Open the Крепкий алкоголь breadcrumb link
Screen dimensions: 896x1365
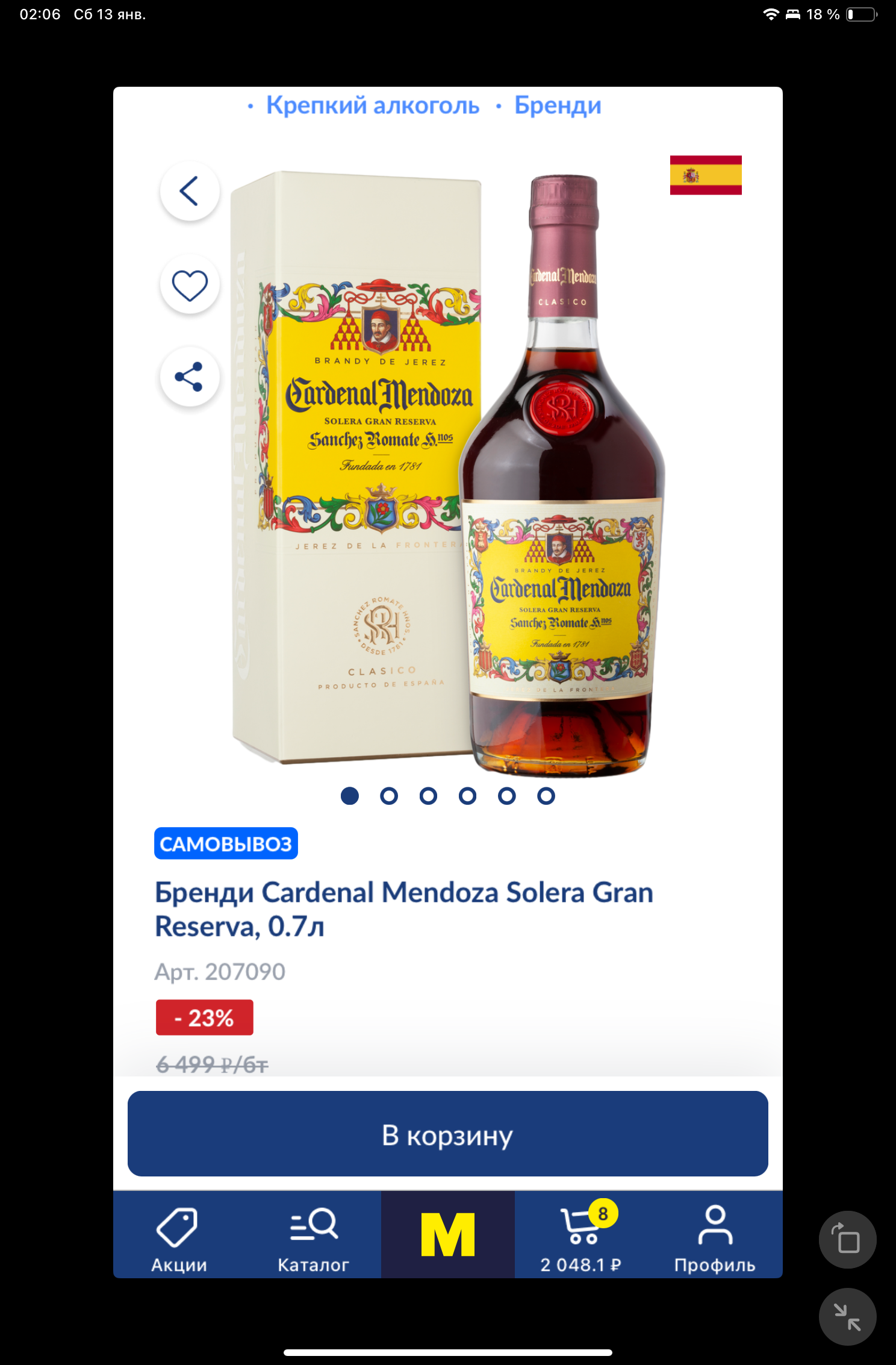373,105
